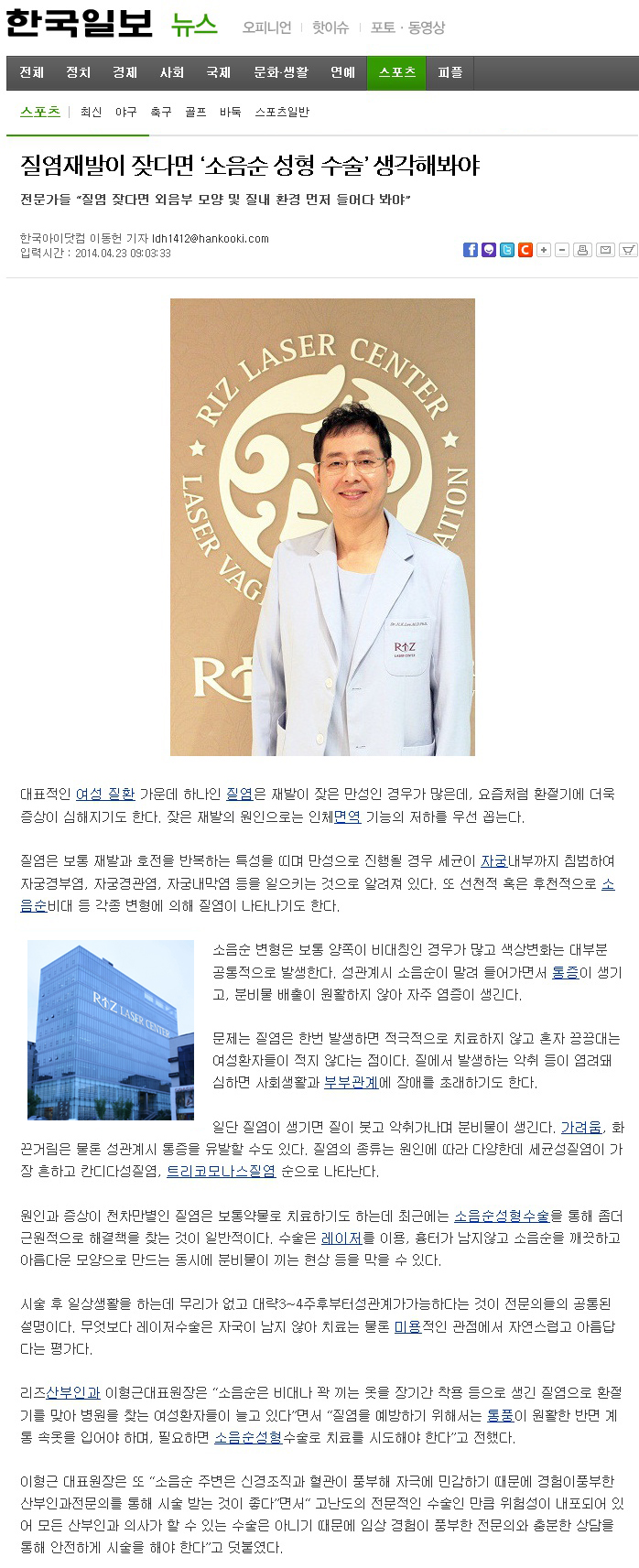Open the 트리코모나스질염 link
Screen dimensions: 639x1568
point(221,1171)
